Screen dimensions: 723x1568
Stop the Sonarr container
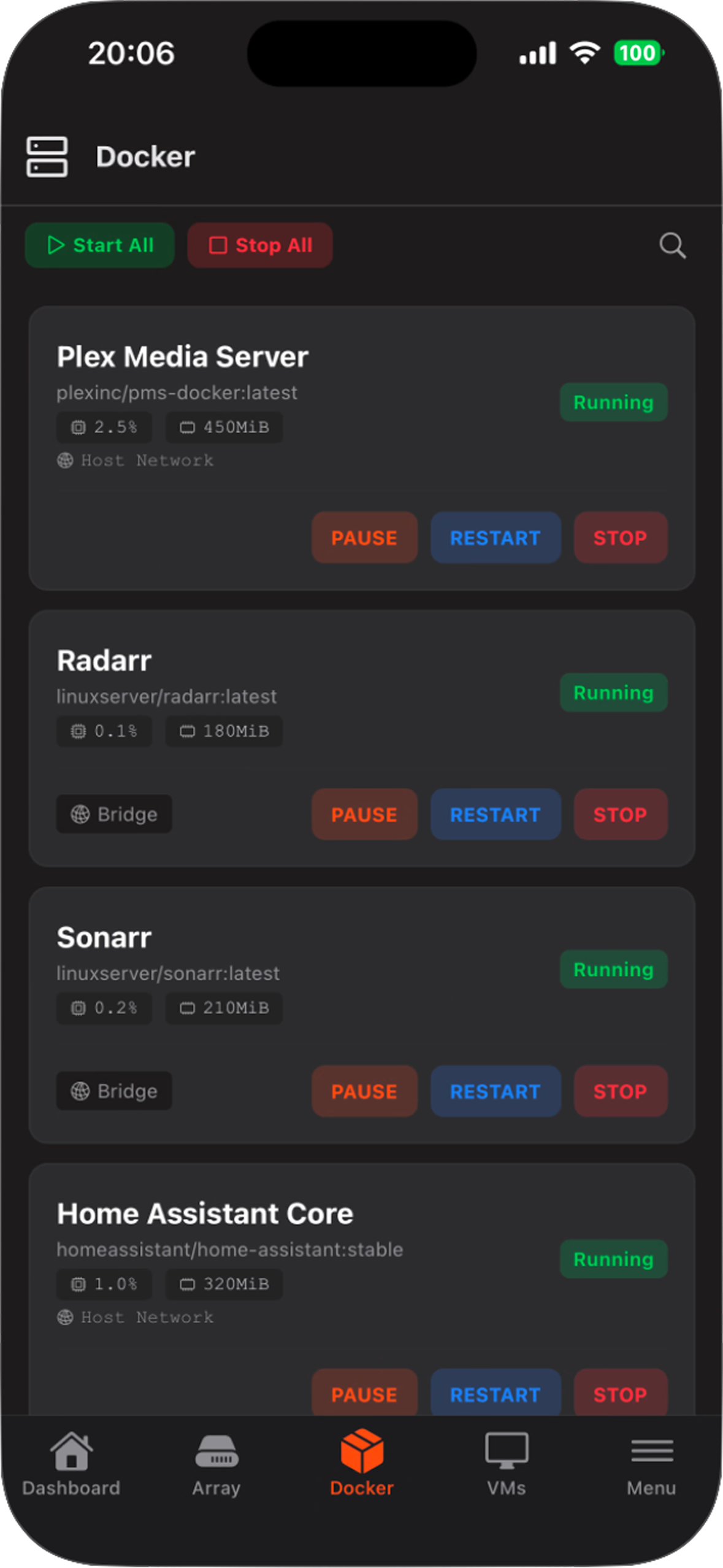click(x=620, y=1091)
